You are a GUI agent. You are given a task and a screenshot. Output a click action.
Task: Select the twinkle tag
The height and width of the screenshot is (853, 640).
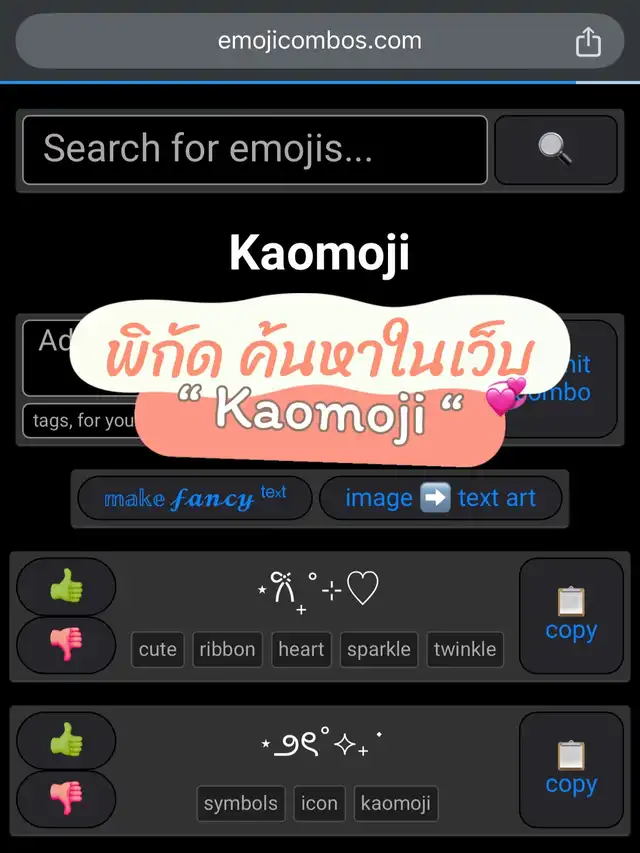(465, 649)
